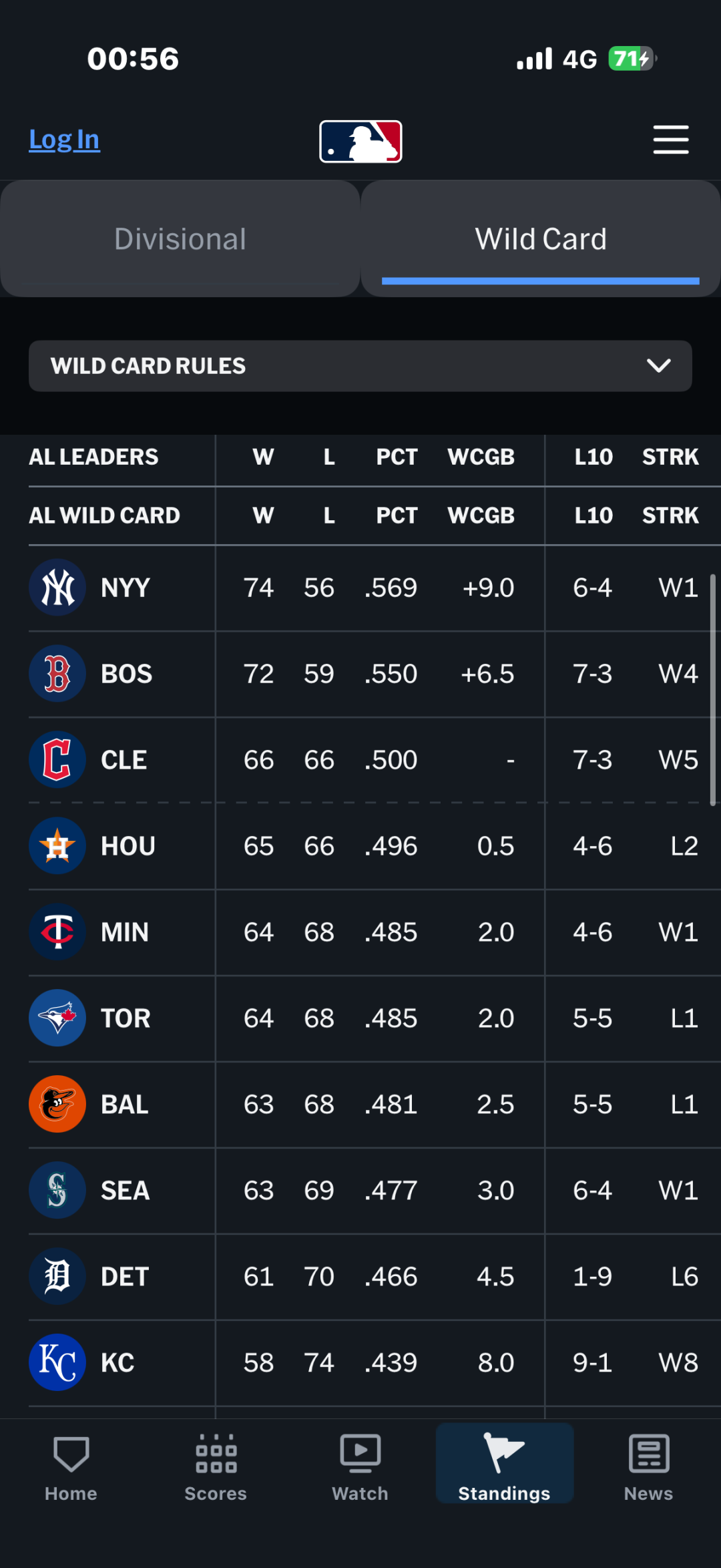Open the News tab
This screenshot has width=721, height=1568.
tap(649, 1467)
